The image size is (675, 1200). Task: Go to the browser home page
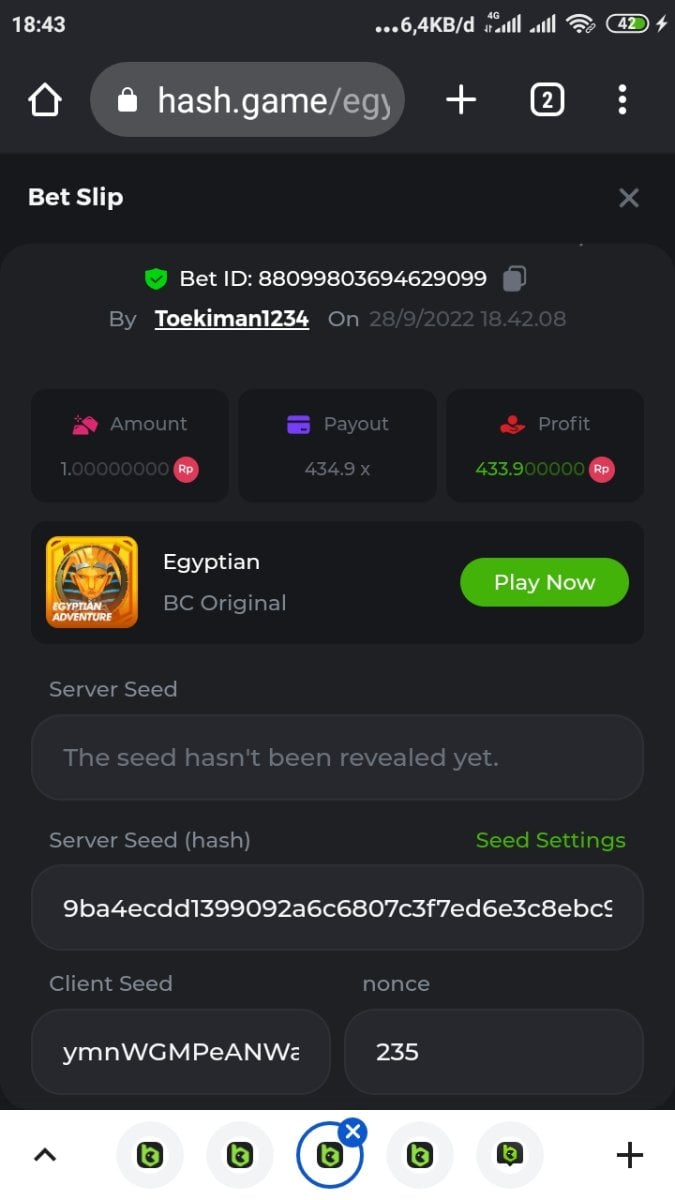(x=45, y=100)
